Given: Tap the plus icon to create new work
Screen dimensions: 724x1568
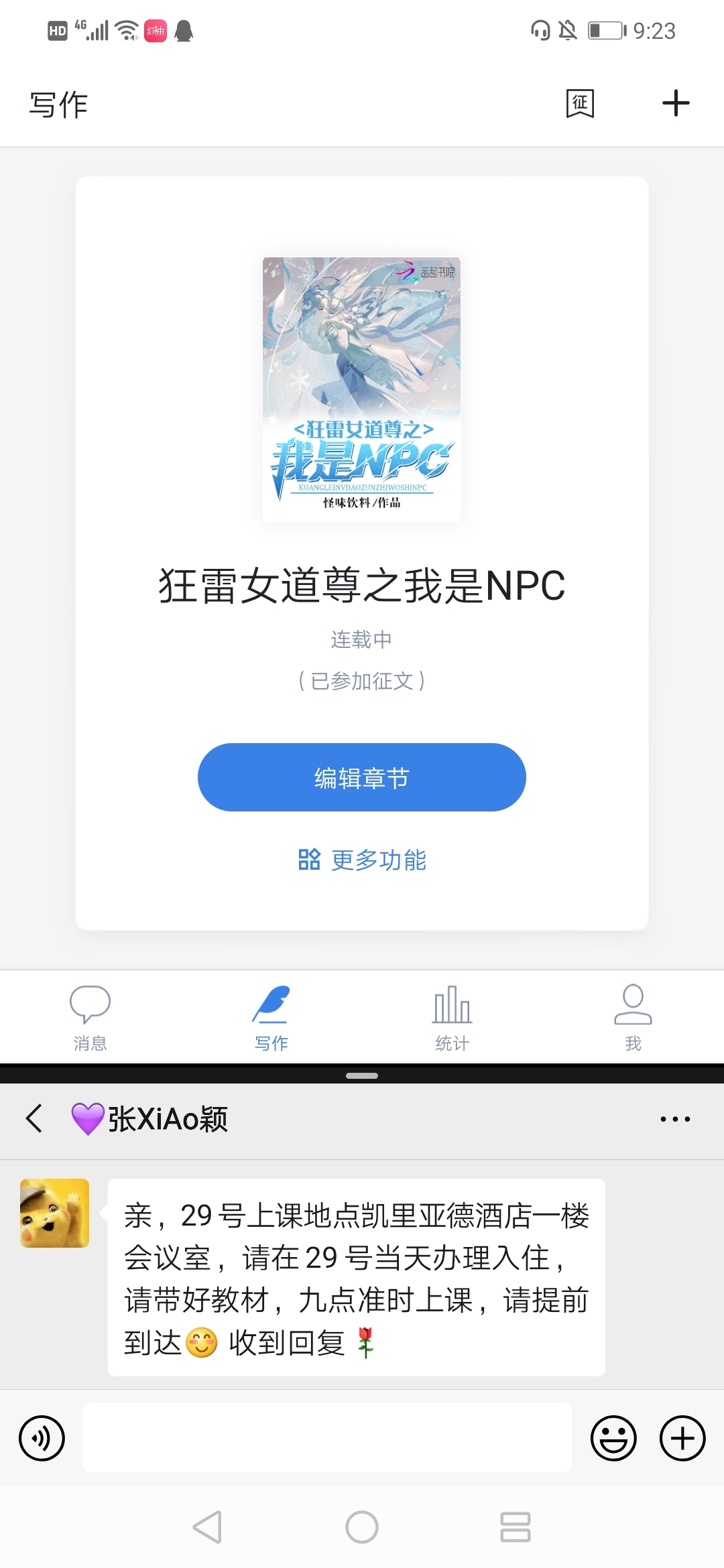Looking at the screenshot, I should point(676,103).
